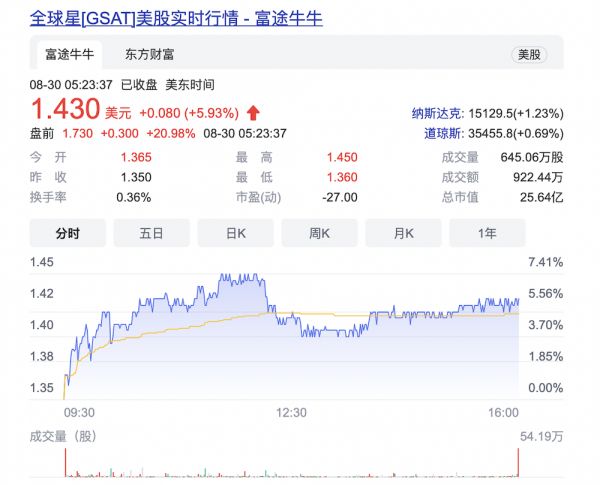
Task: Show the 周K chart
Action: pos(319,232)
